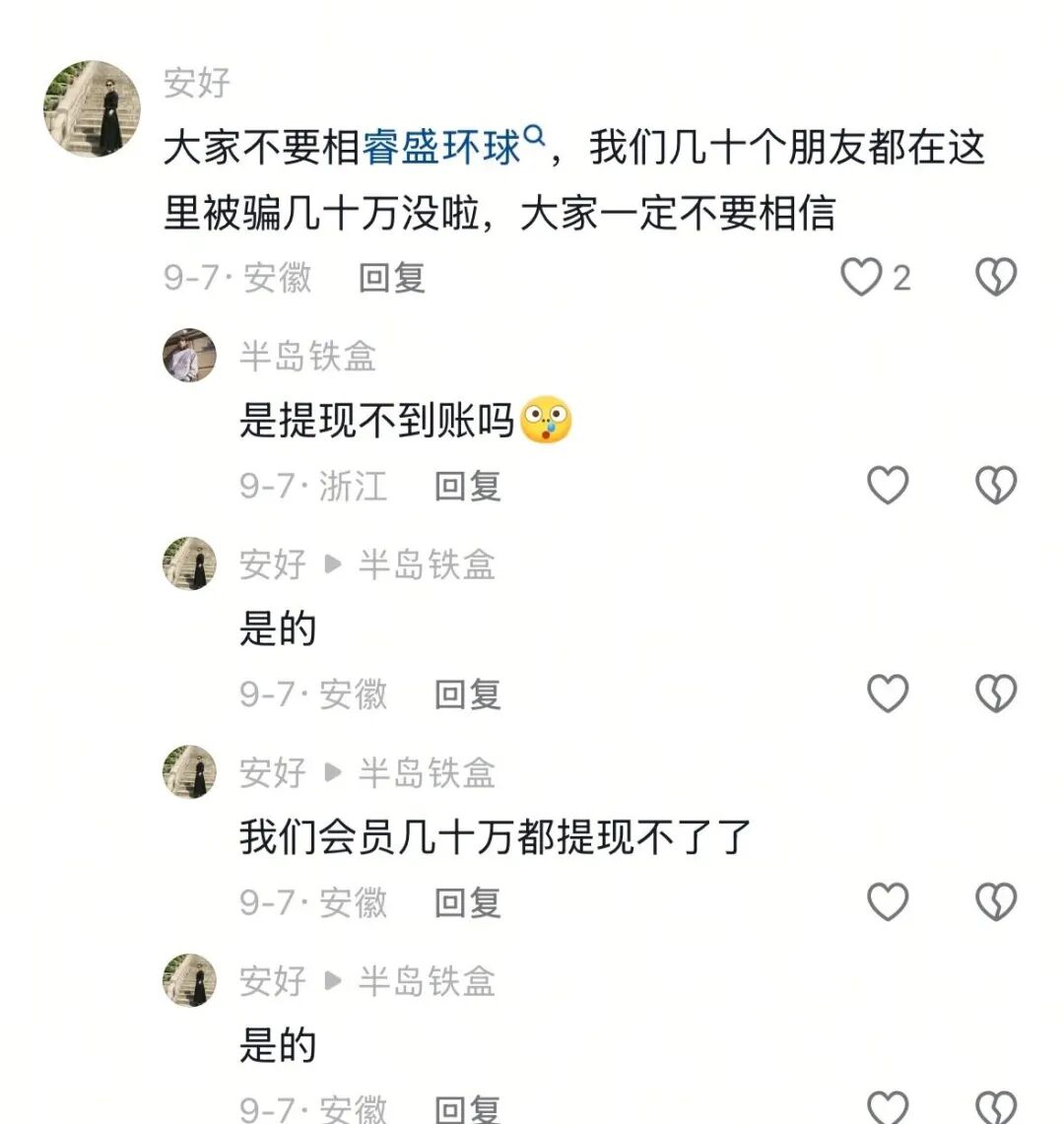Open 安好's profile avatar

tap(92, 107)
